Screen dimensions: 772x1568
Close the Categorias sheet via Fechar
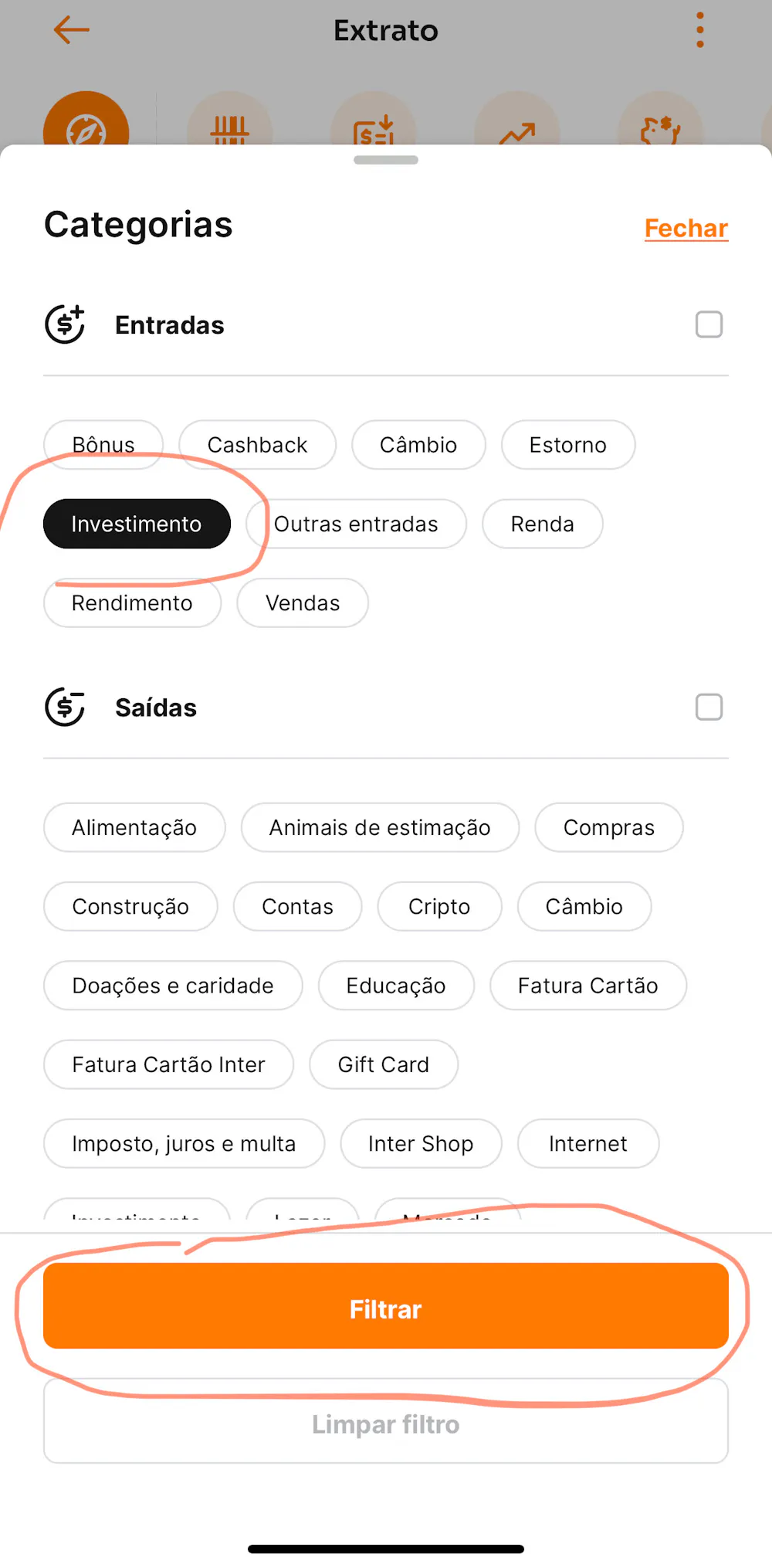[x=686, y=229]
